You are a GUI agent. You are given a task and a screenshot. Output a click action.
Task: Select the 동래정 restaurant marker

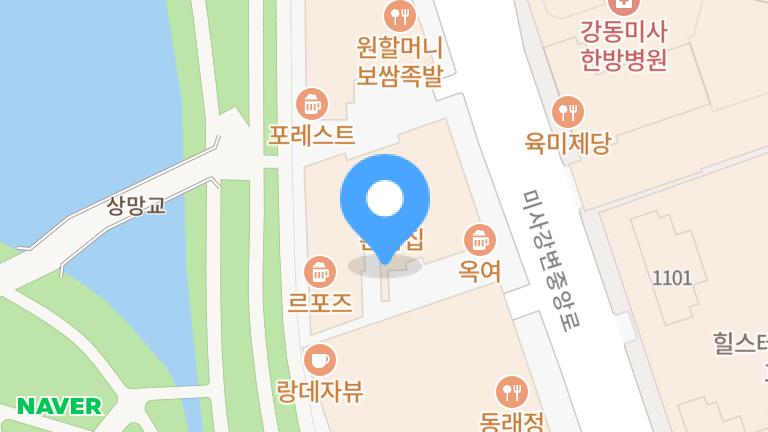coord(511,390)
